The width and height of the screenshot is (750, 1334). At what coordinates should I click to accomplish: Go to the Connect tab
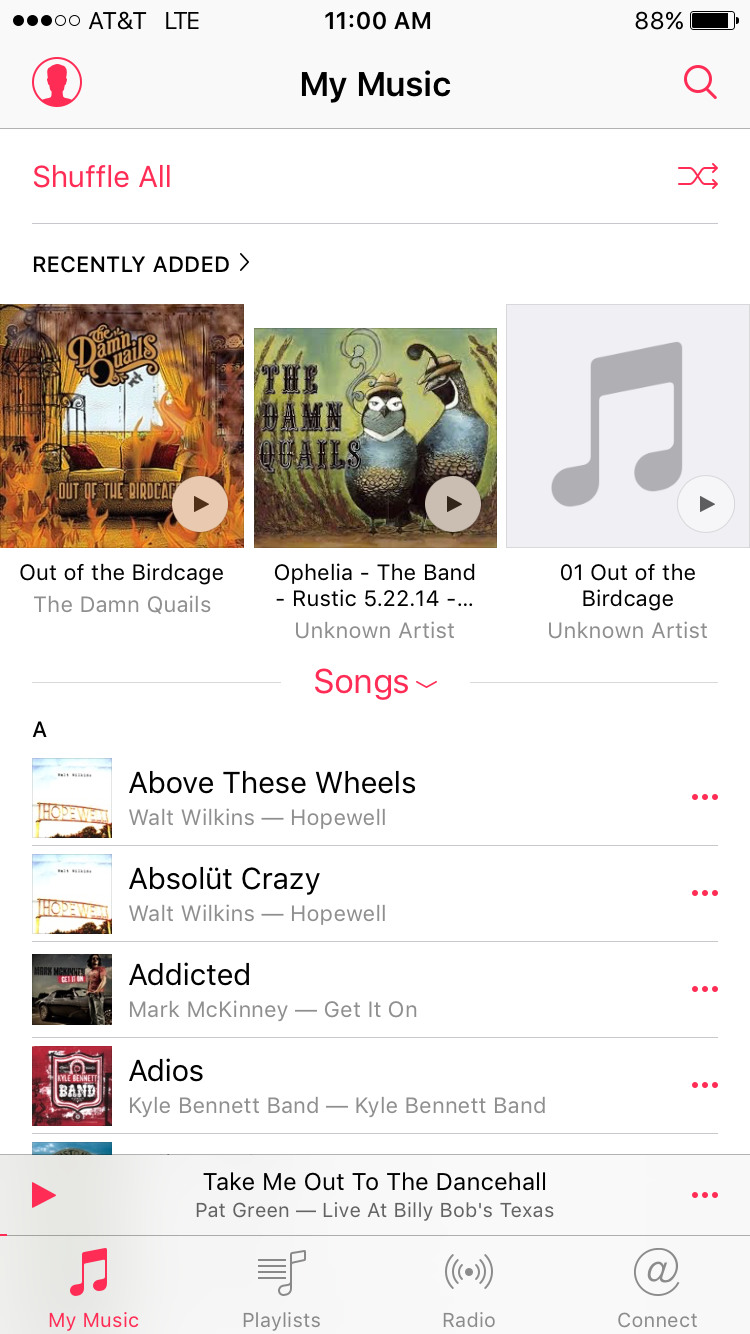(657, 1289)
